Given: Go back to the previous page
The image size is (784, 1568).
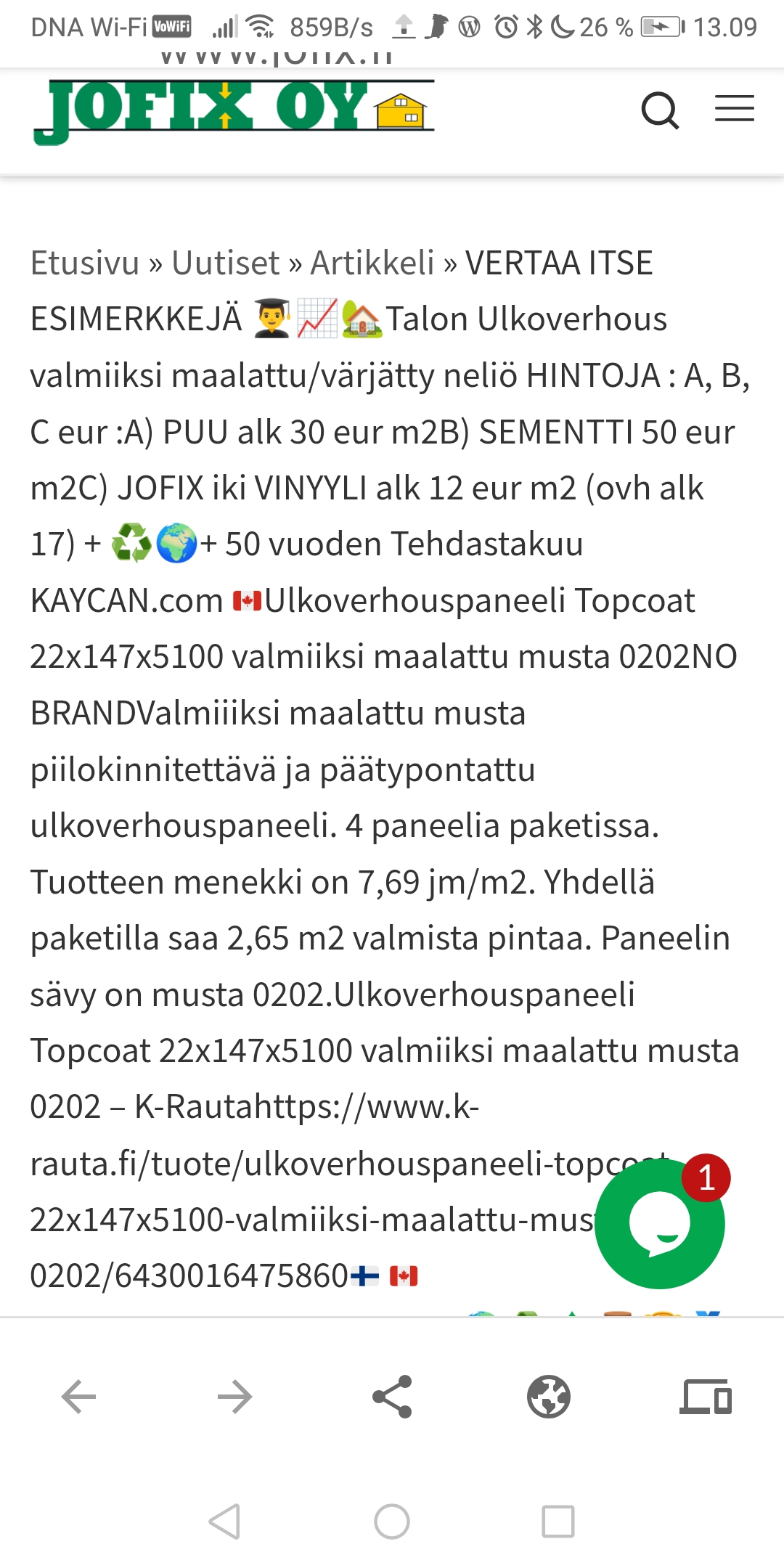Looking at the screenshot, I should click(78, 1397).
